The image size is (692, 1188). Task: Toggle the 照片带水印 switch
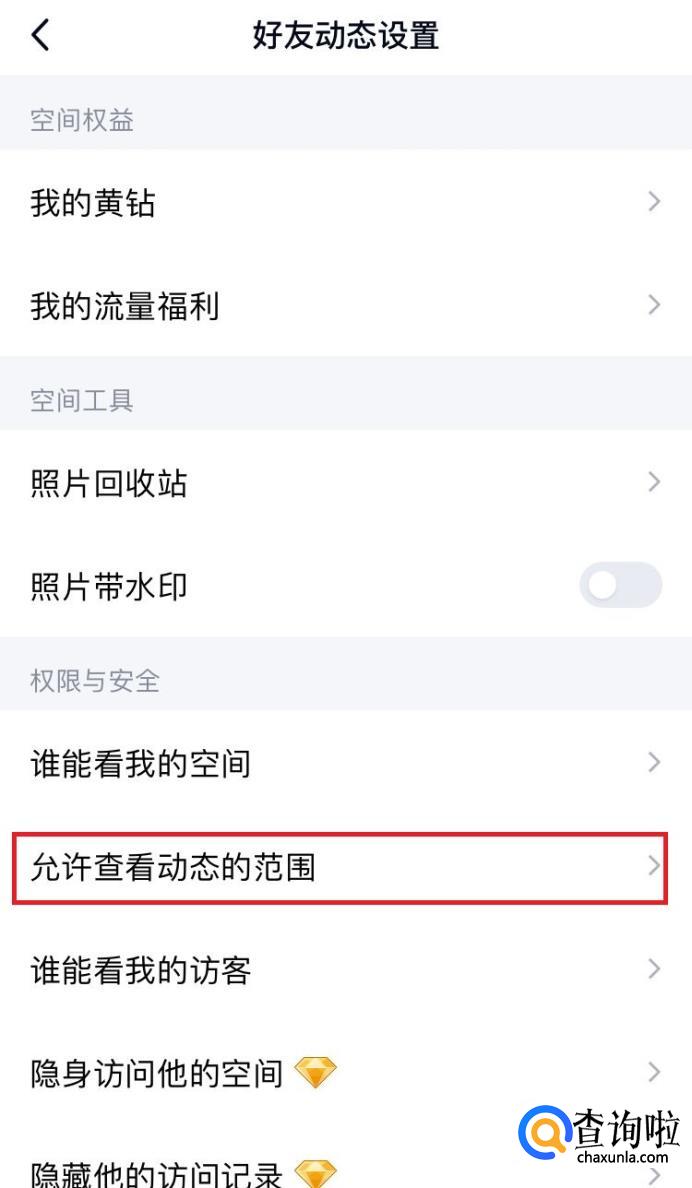click(x=620, y=586)
